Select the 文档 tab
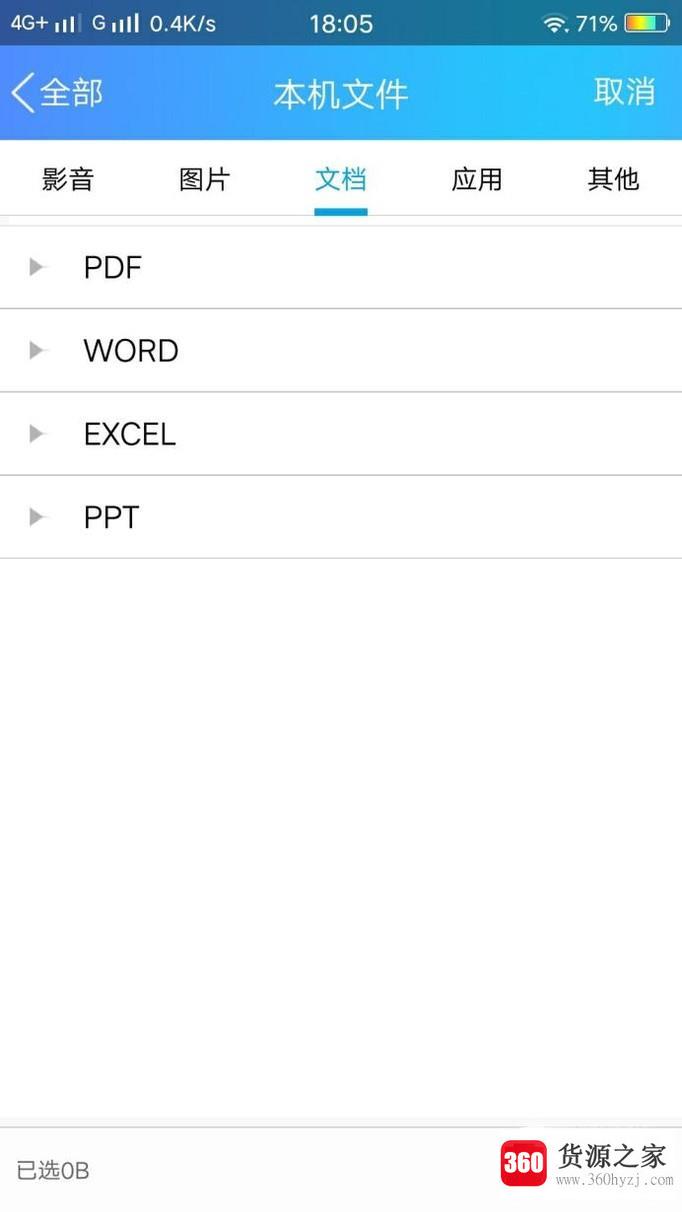The width and height of the screenshot is (682, 1212). pyautogui.click(x=341, y=180)
